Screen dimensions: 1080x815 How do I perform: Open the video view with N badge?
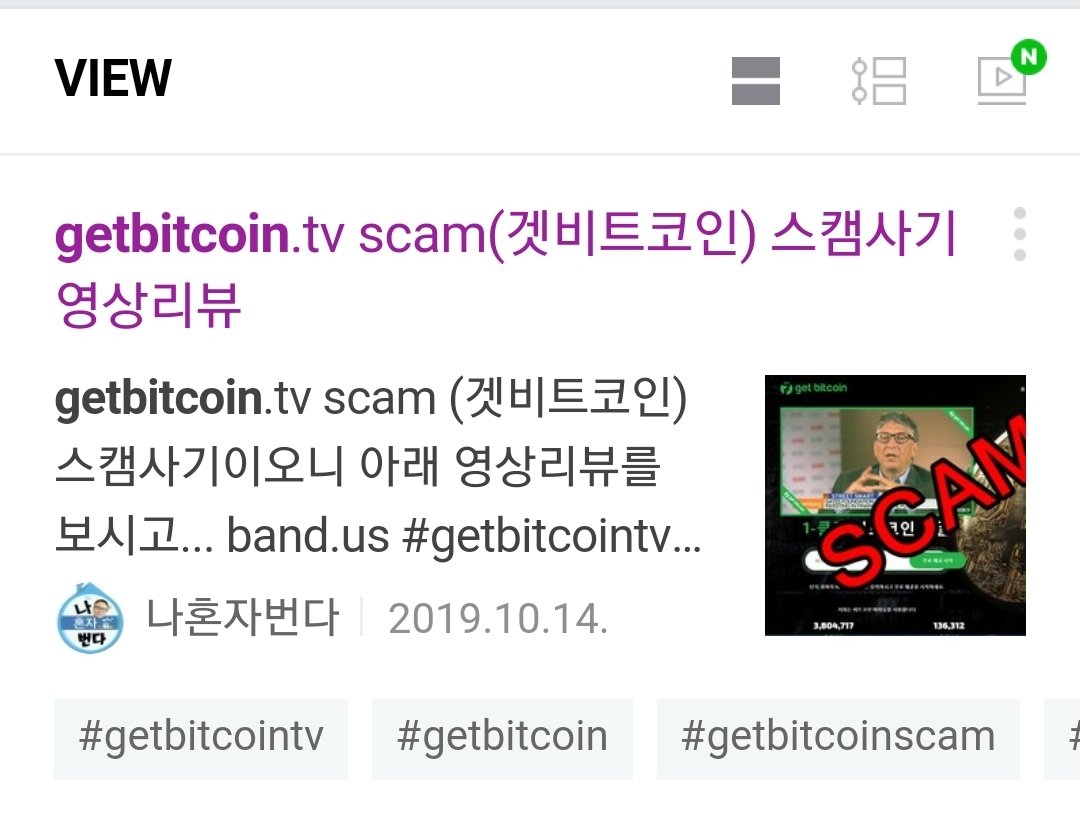pos(1003,81)
